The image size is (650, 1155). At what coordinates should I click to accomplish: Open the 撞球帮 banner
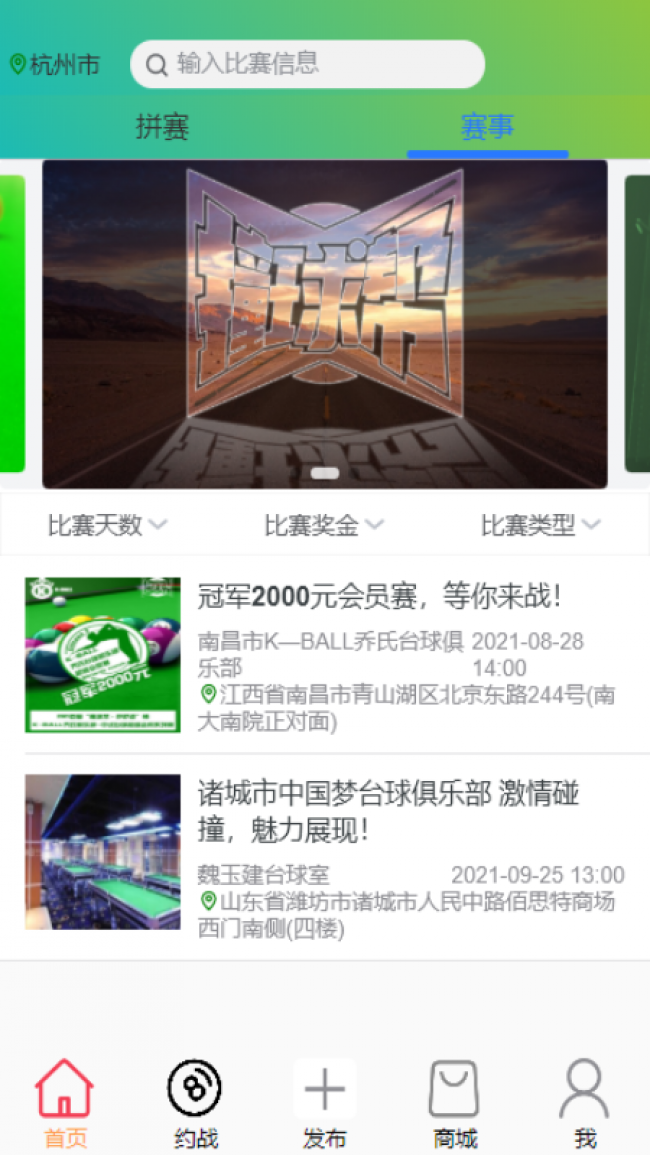324,324
